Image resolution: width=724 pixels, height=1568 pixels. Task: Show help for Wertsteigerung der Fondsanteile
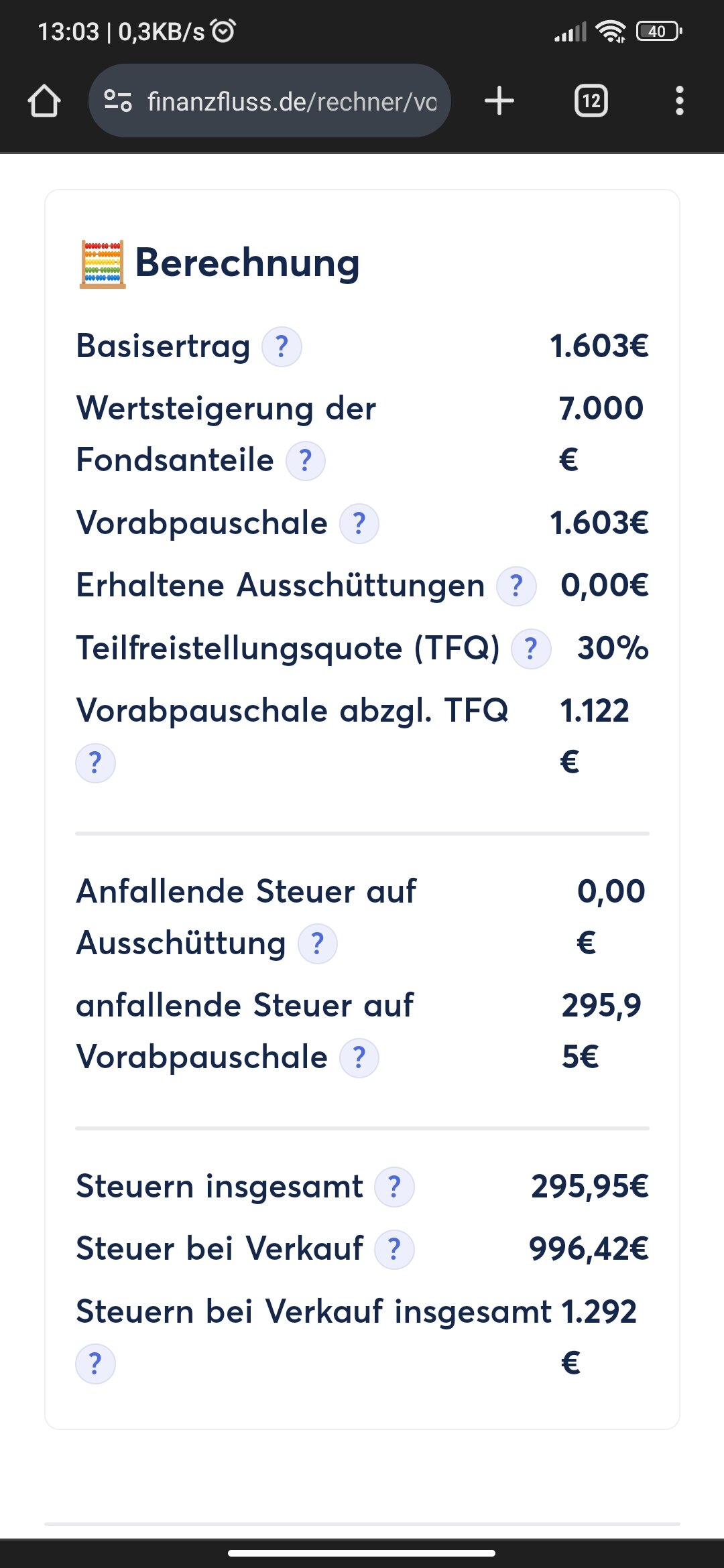(x=306, y=461)
